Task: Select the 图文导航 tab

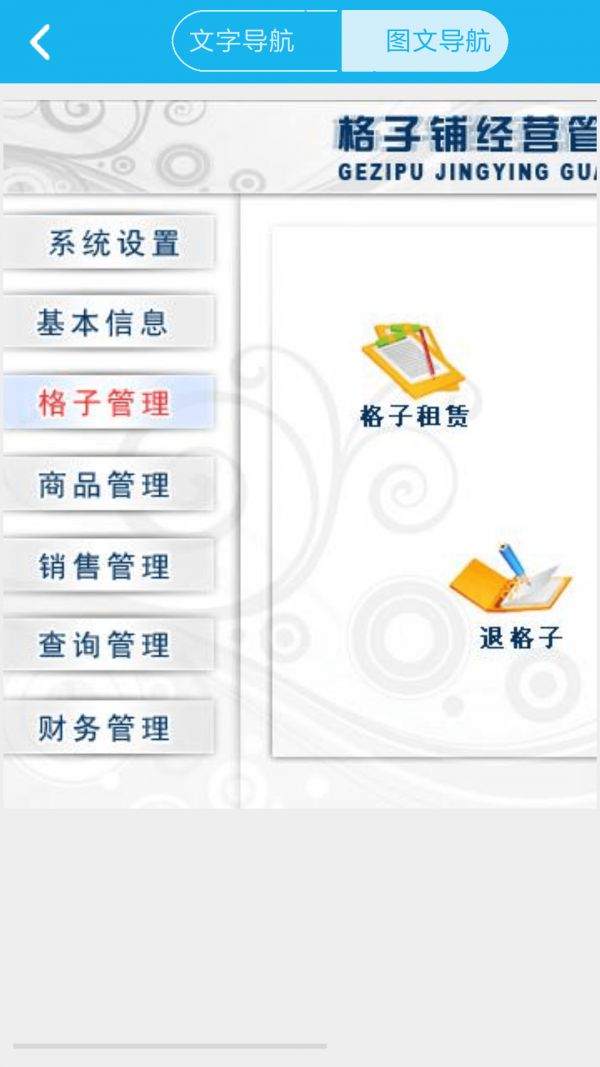Action: [437, 42]
